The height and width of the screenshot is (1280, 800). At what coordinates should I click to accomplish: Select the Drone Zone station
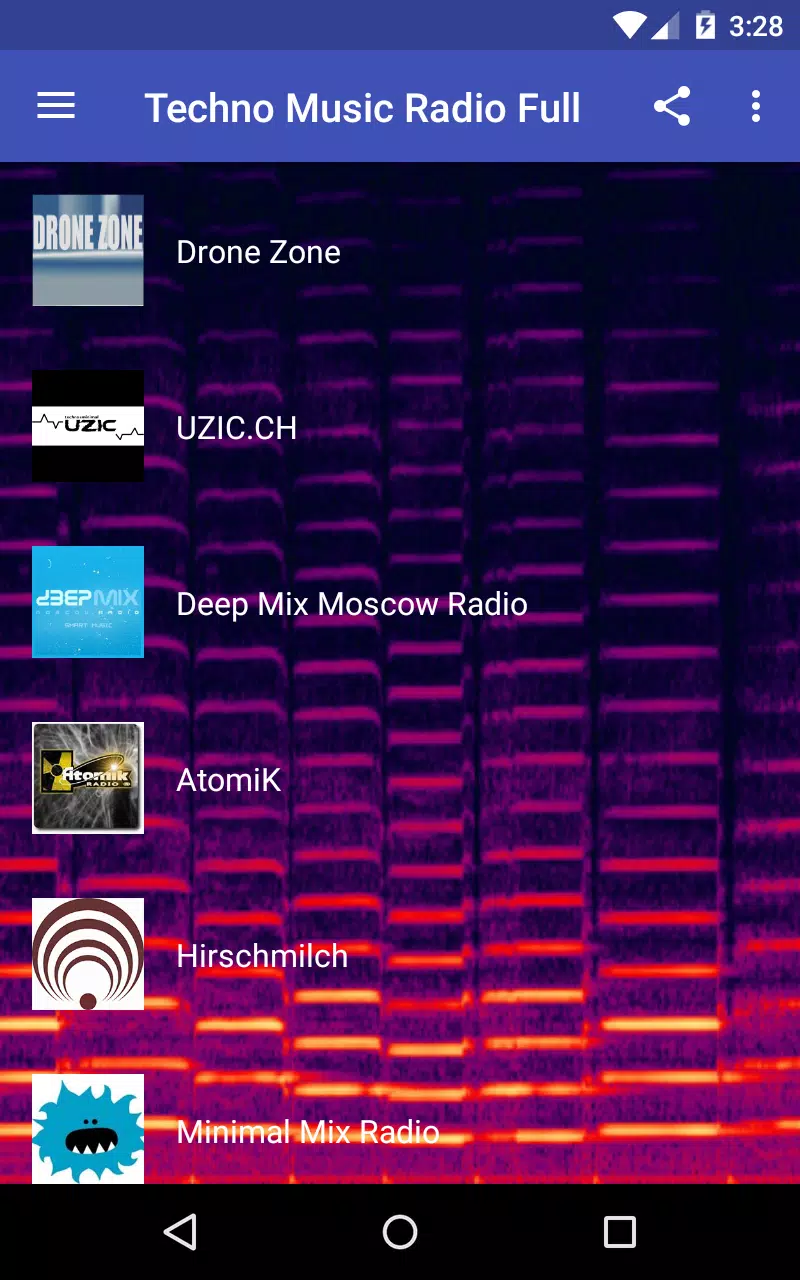click(x=258, y=252)
